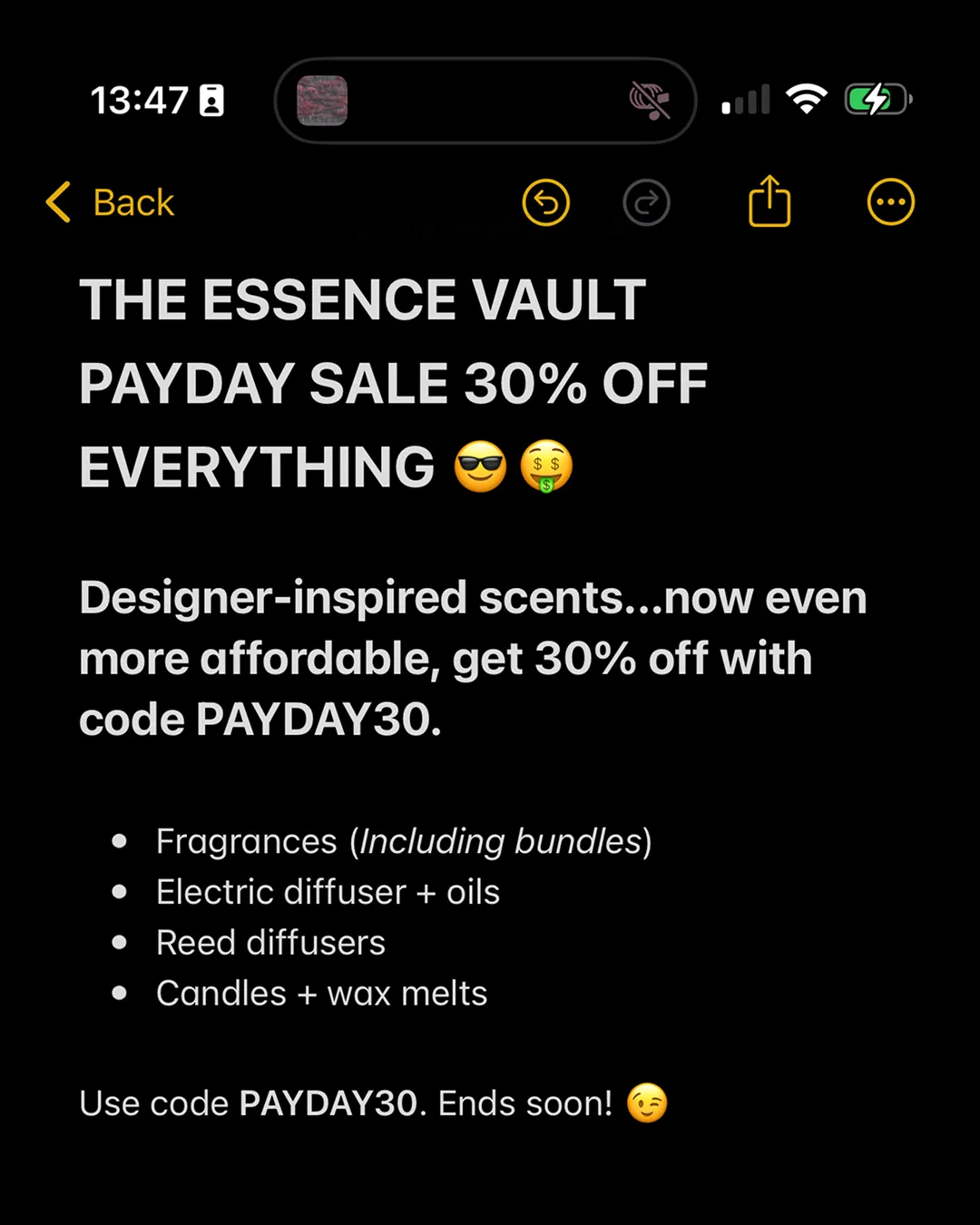The height and width of the screenshot is (1225, 980).
Task: Redo the last undone edit
Action: (646, 202)
